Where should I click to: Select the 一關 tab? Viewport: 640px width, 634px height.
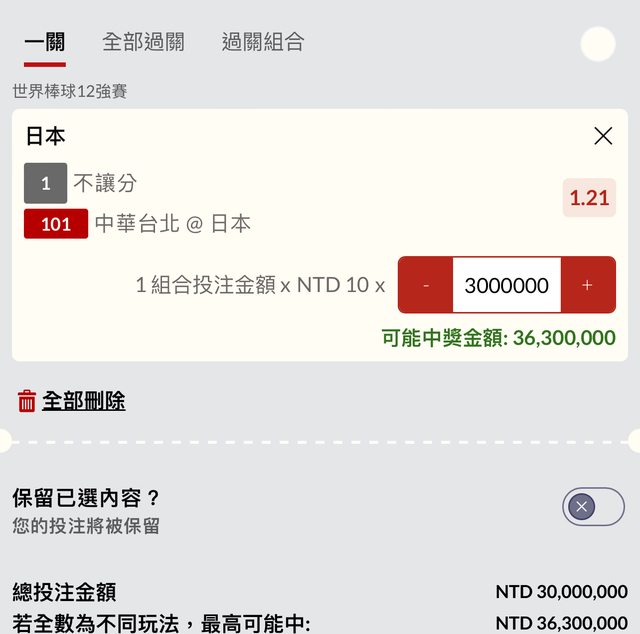click(45, 42)
